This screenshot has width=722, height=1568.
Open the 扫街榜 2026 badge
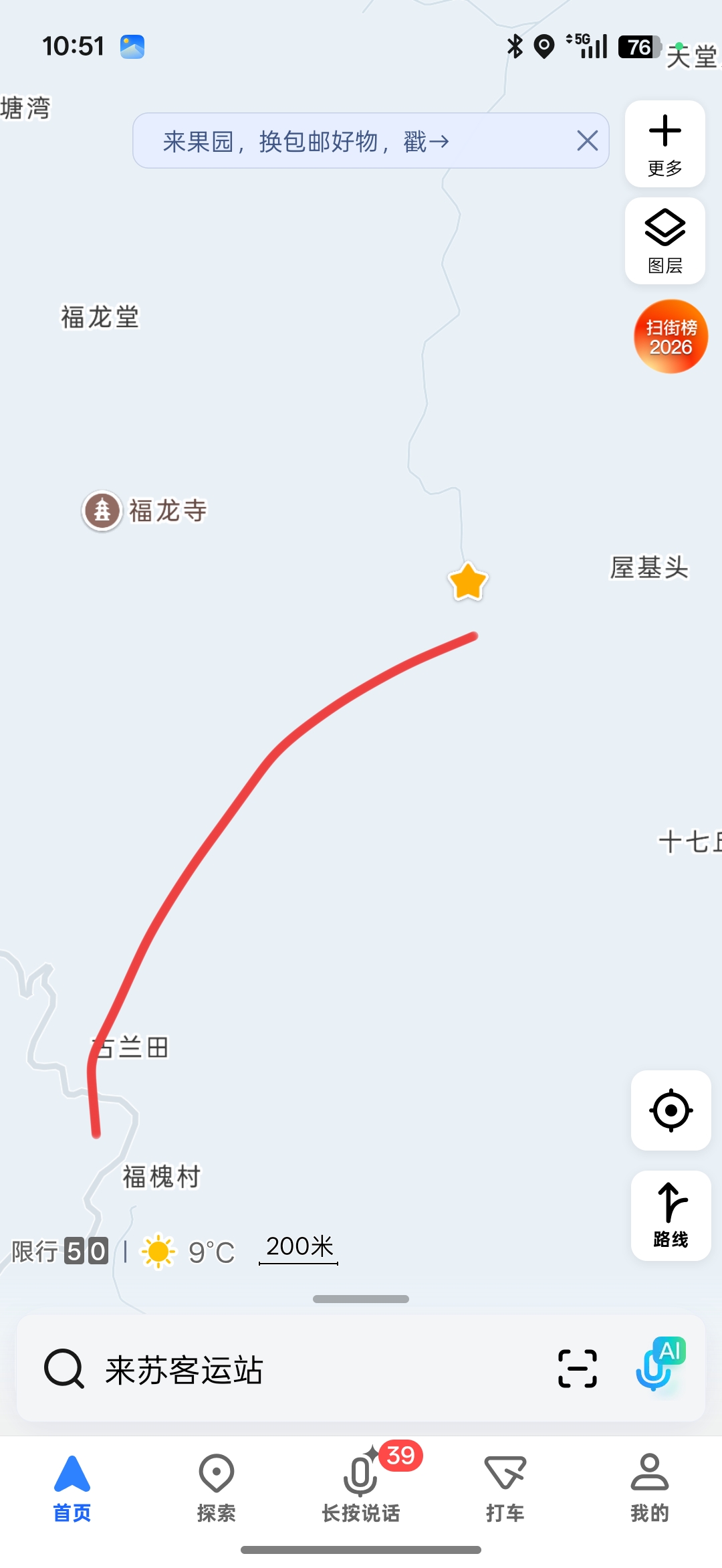click(x=671, y=336)
